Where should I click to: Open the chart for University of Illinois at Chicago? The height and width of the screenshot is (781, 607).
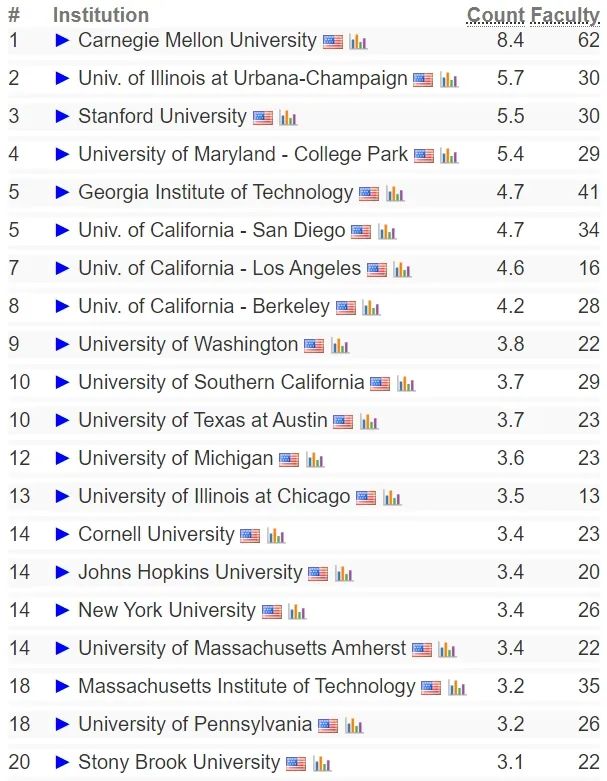[x=391, y=498]
